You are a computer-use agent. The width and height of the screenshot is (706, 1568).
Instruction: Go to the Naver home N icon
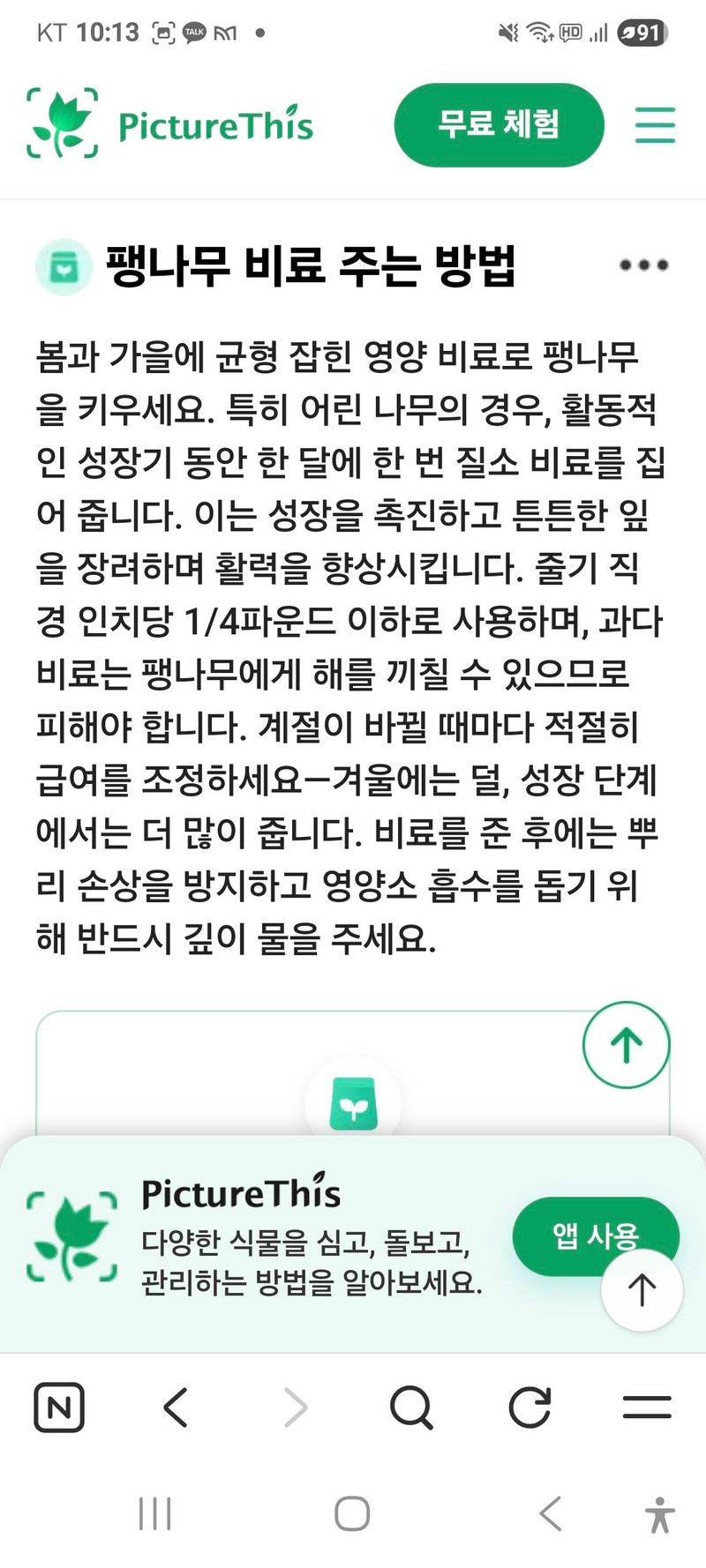[59, 1407]
